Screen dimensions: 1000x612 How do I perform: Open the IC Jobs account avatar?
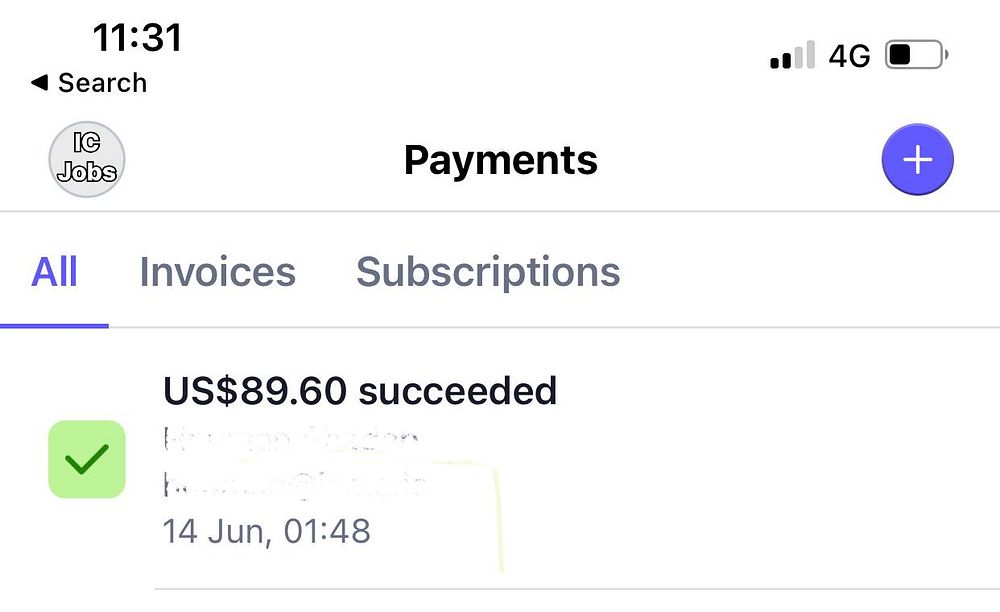click(x=87, y=160)
